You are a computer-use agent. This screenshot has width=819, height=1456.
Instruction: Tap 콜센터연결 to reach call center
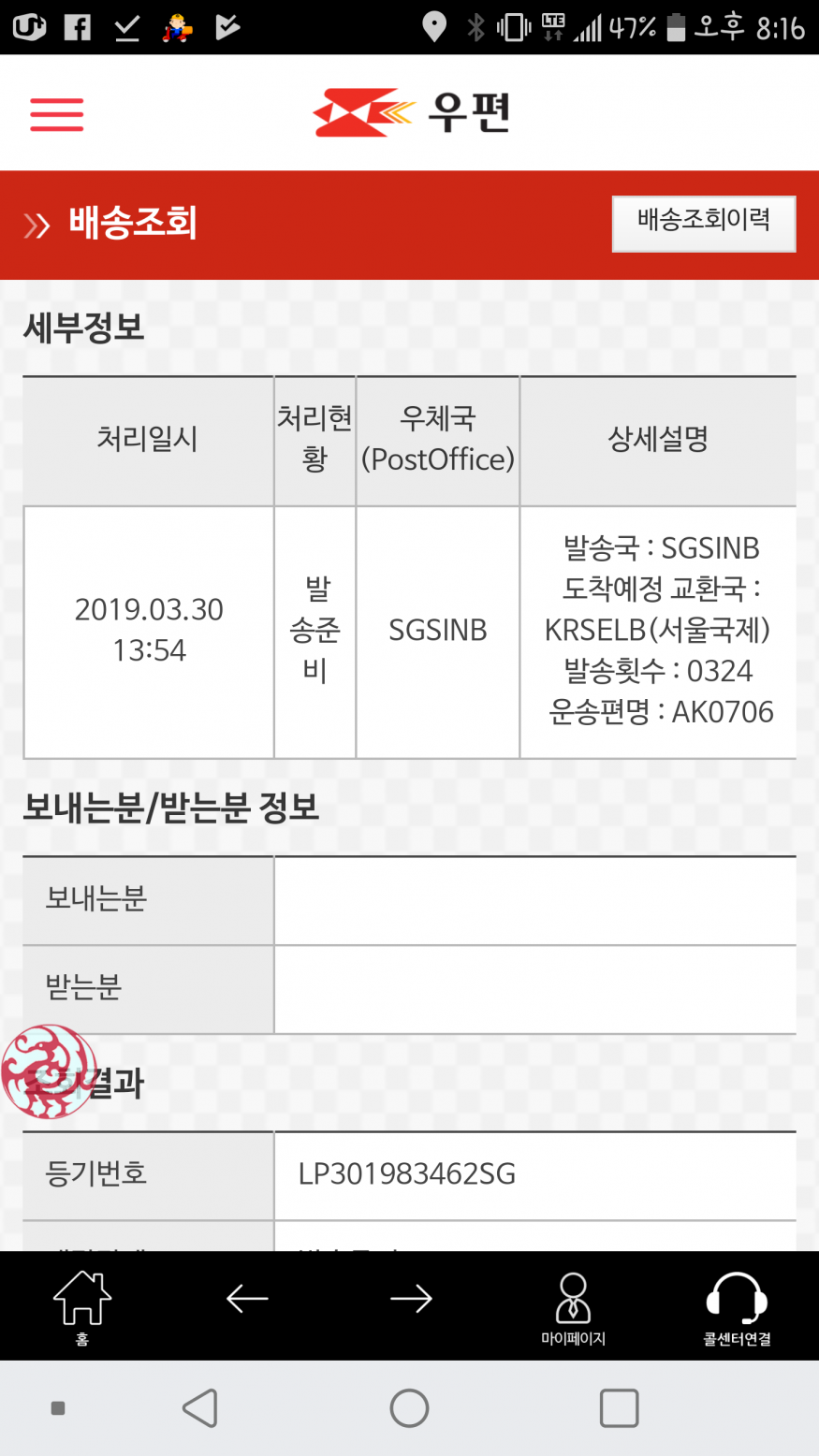(737, 1308)
